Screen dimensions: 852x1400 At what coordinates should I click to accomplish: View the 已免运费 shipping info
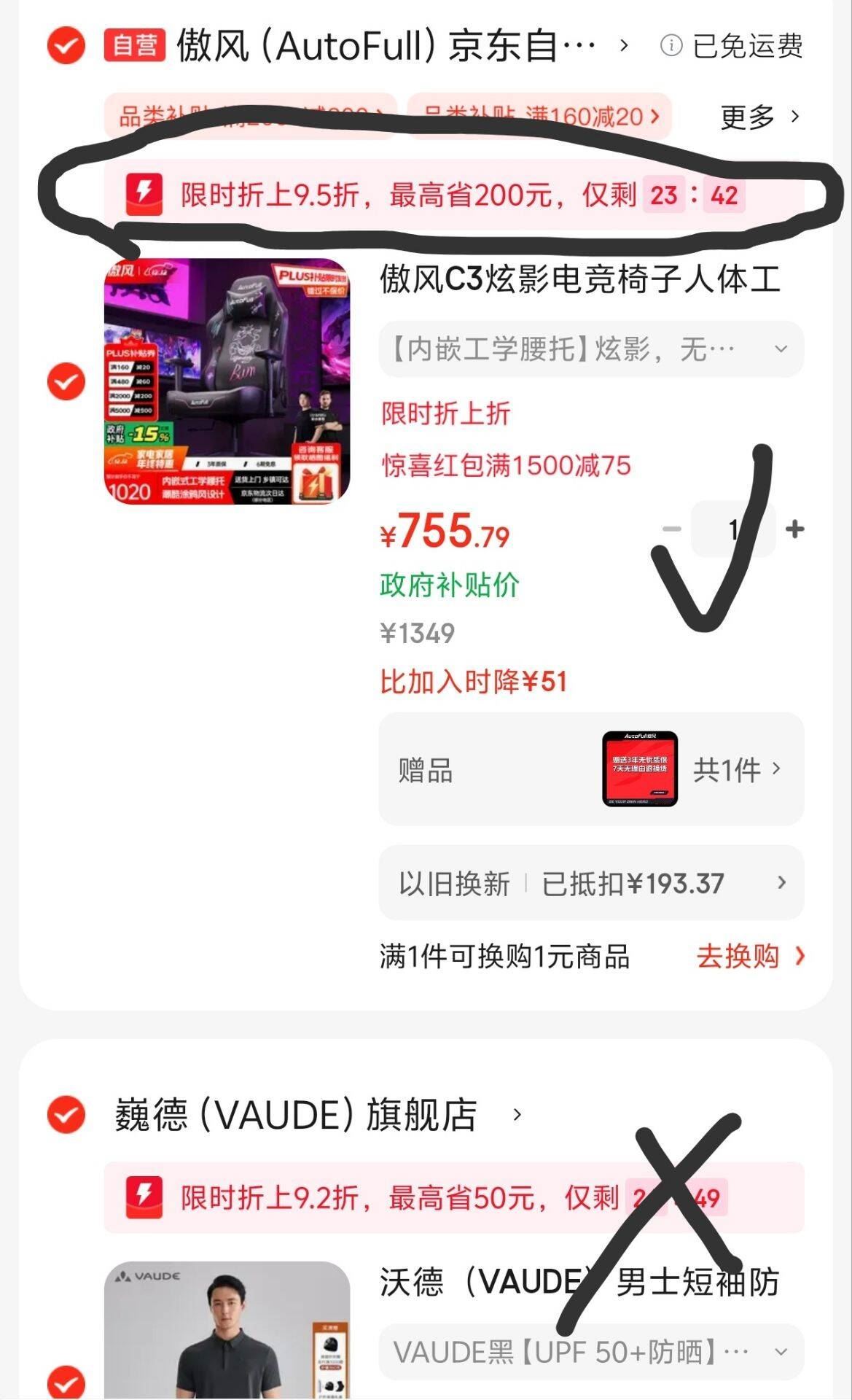732,45
